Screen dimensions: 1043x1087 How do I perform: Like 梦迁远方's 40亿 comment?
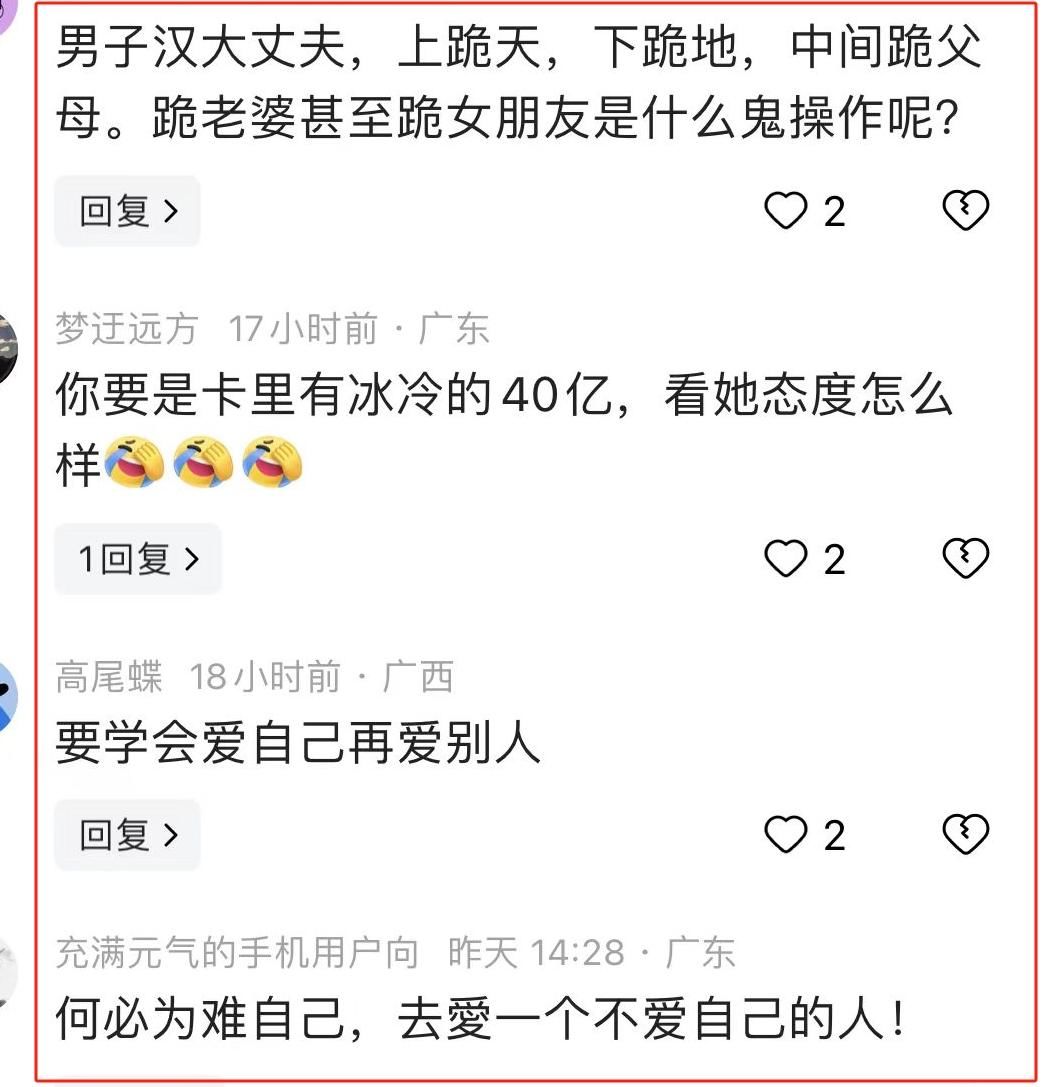786,559
